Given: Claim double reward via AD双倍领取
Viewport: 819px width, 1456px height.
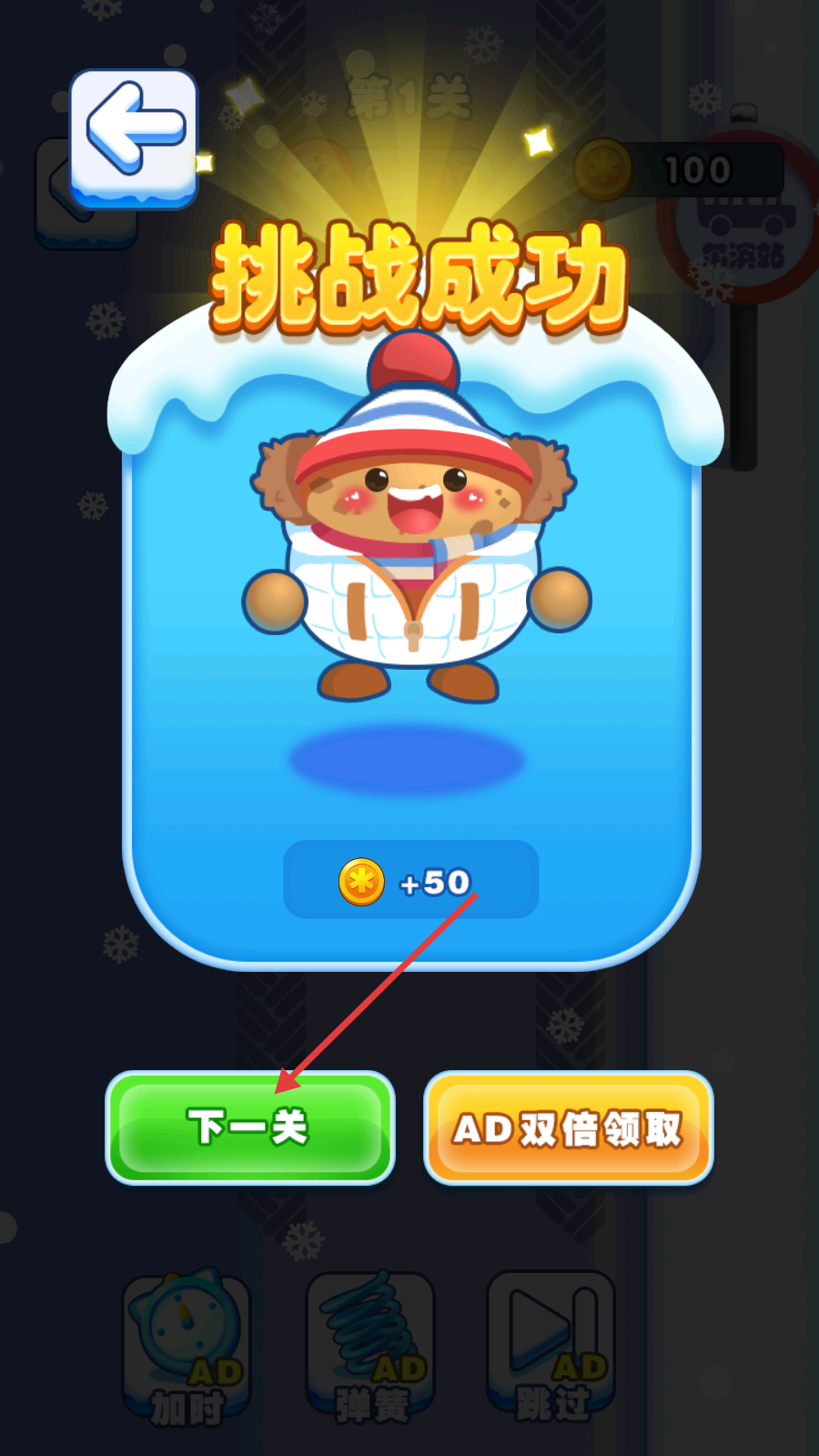Looking at the screenshot, I should point(568,1128).
